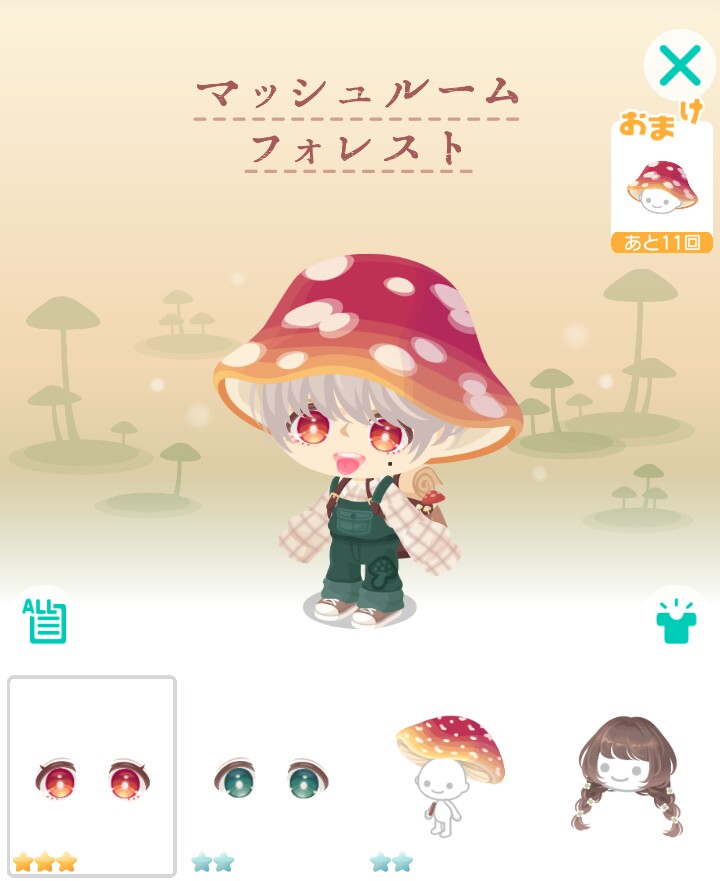Close the Mushroom Forest preview
The image size is (720, 881).
pos(680,66)
